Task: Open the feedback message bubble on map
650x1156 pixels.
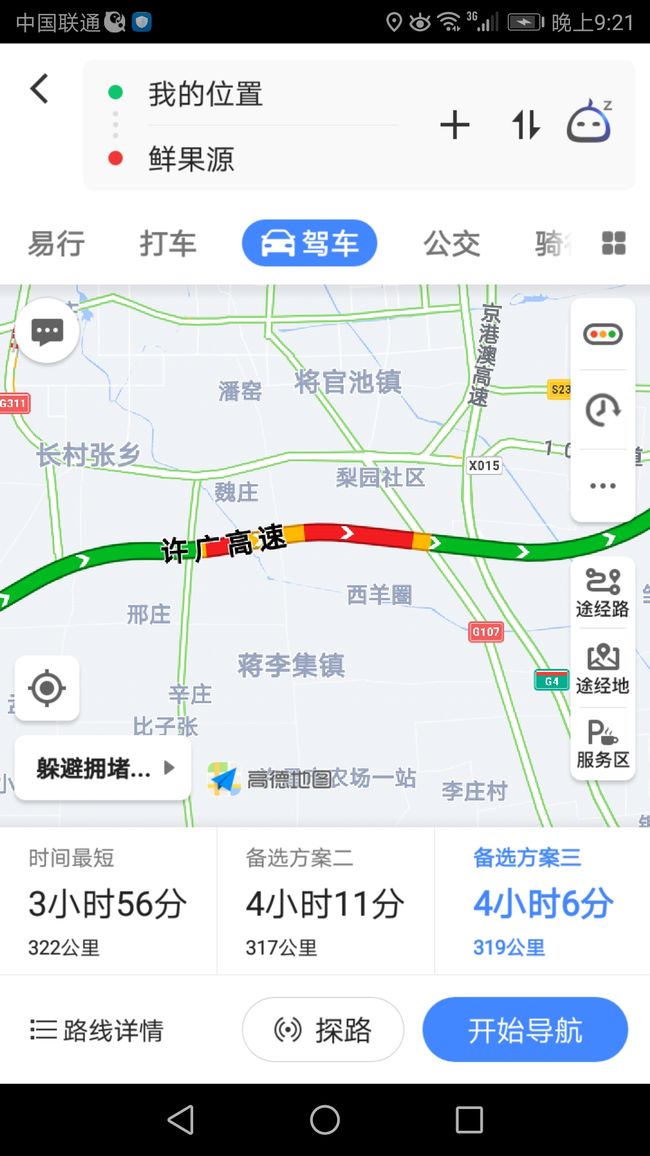Action: pyautogui.click(x=47, y=331)
